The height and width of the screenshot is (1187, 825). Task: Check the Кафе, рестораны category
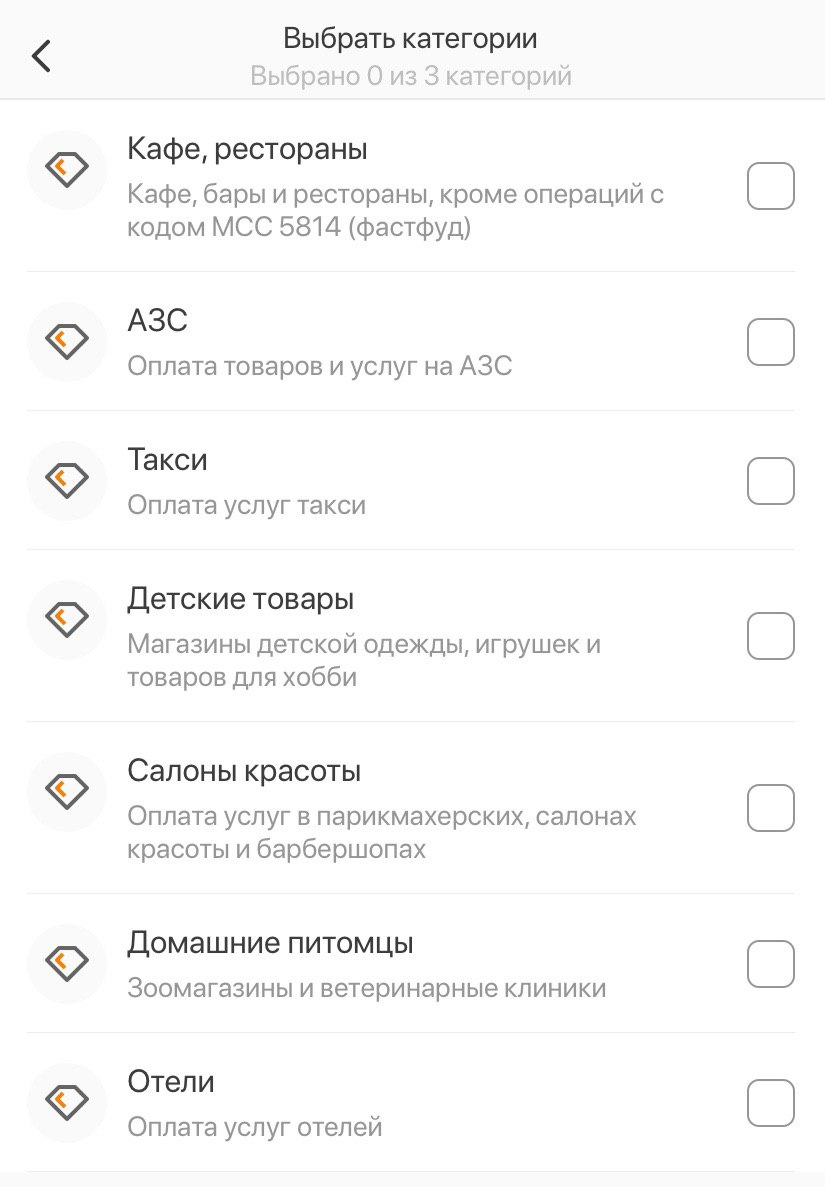[770, 186]
